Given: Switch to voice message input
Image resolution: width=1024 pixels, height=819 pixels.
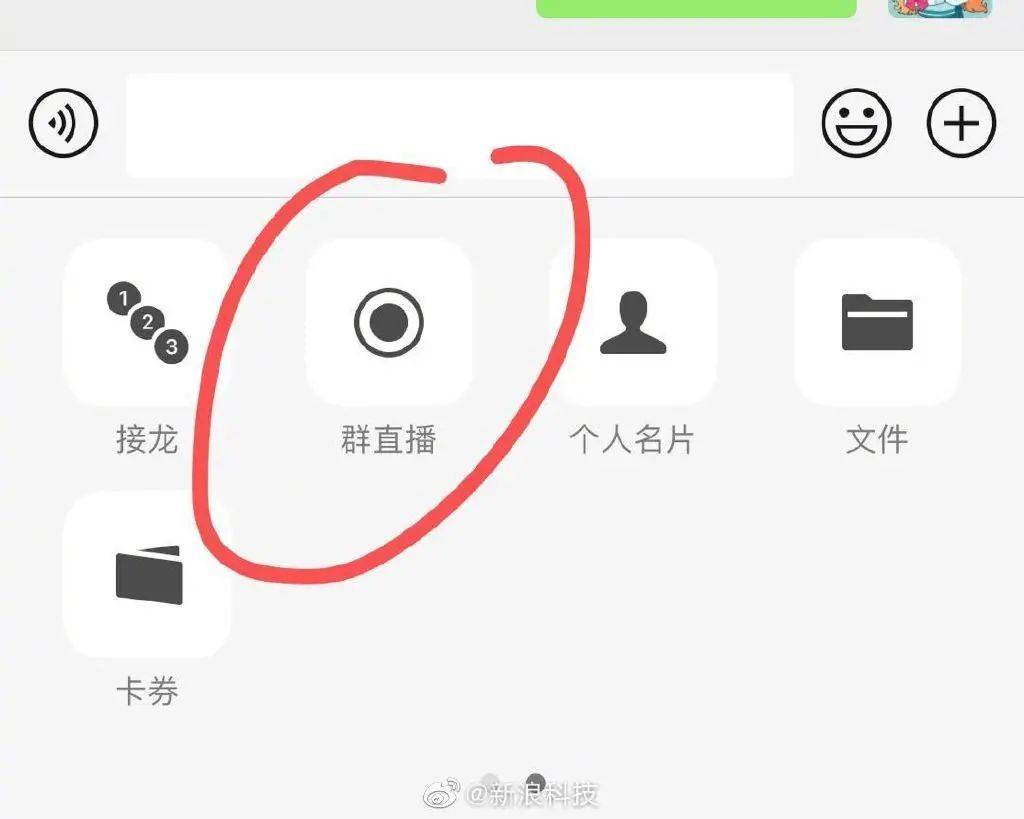Looking at the screenshot, I should coord(63,124).
